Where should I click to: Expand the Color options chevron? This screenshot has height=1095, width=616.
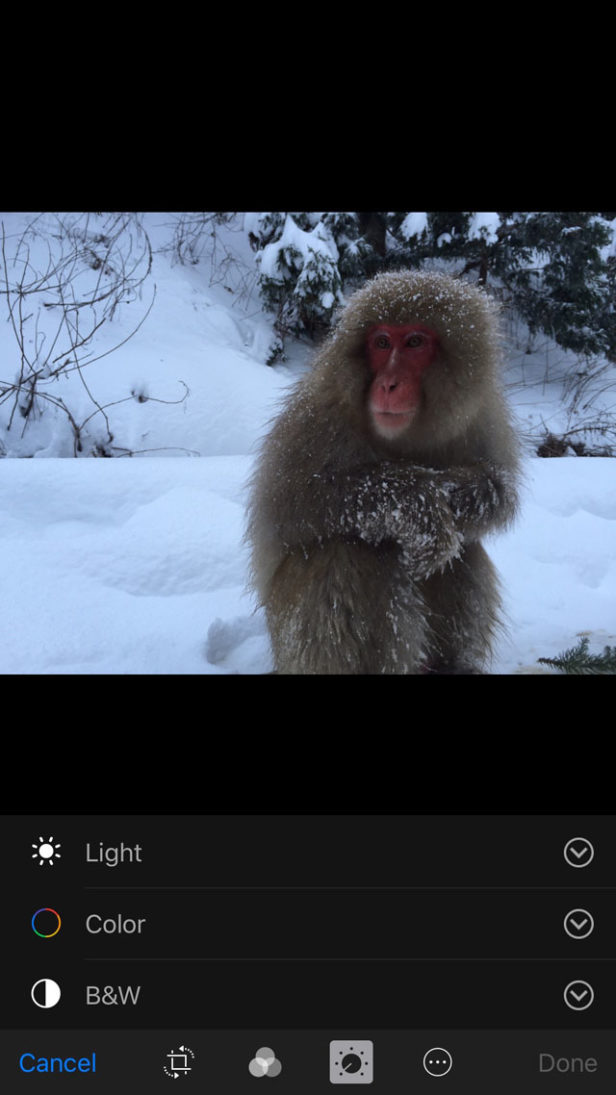point(578,924)
